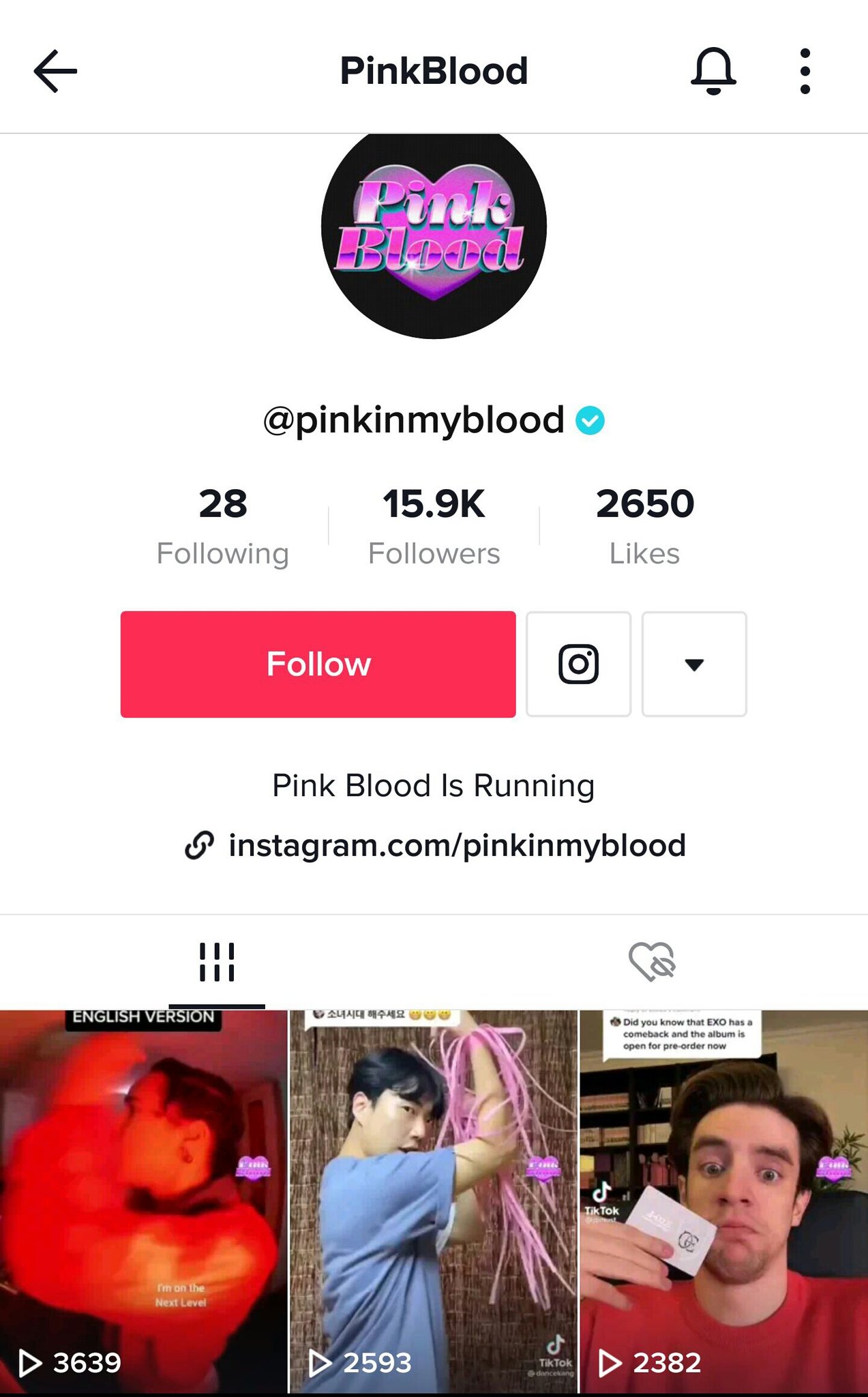The image size is (868, 1397).
Task: Play the English Version video with 3639 views
Action: 143,1201
